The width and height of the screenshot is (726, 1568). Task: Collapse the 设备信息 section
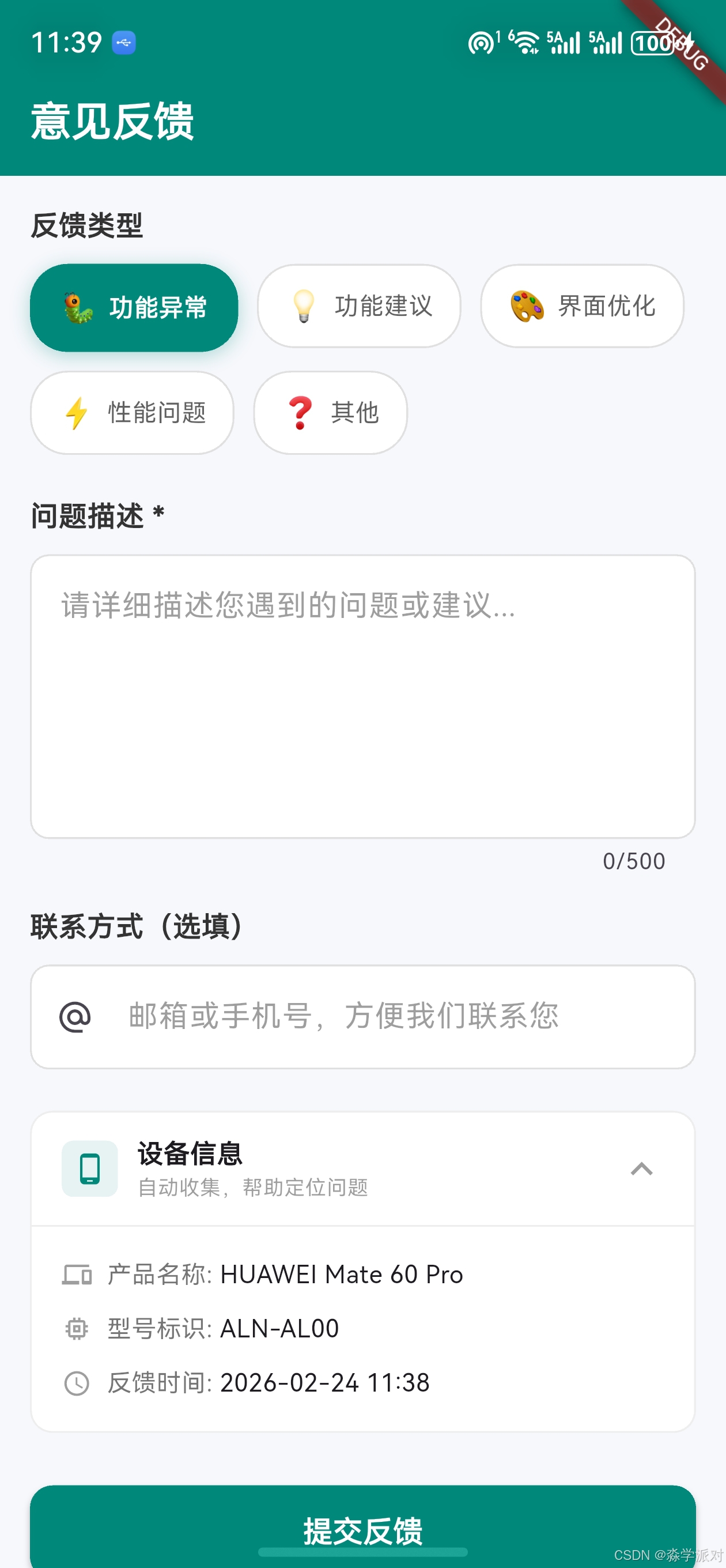641,1169
